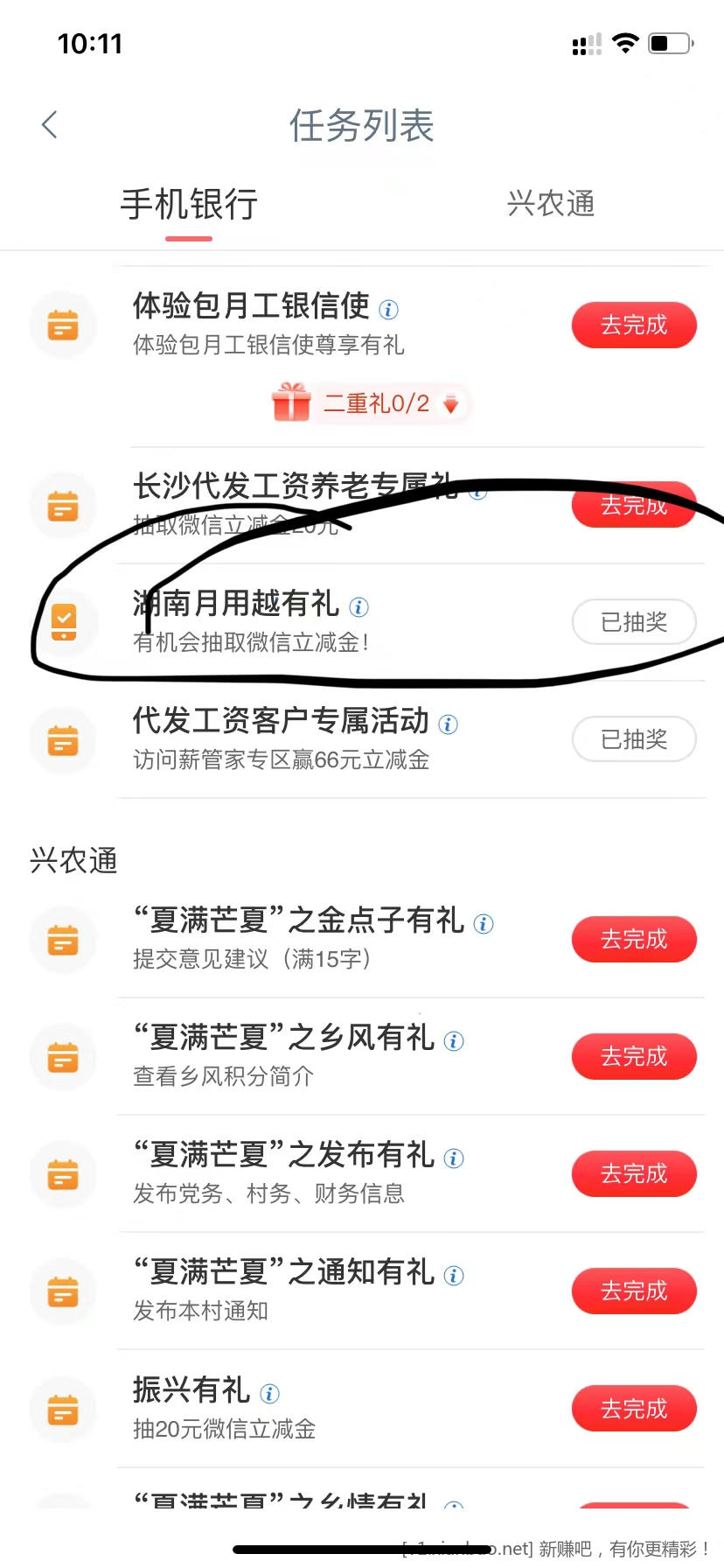Go complete the 通知有礼 task

(634, 1291)
